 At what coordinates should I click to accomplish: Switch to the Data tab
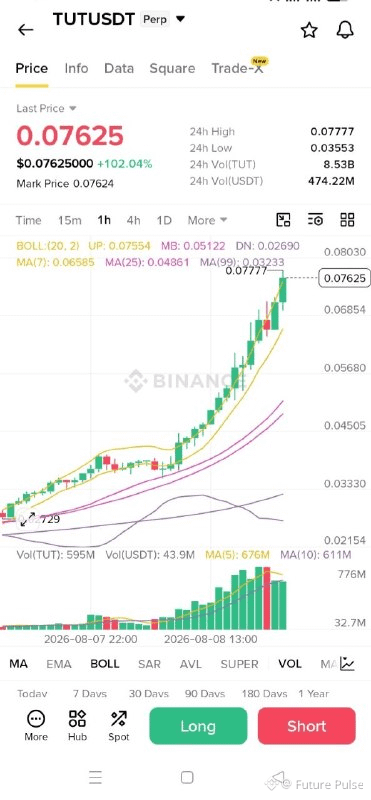119,68
